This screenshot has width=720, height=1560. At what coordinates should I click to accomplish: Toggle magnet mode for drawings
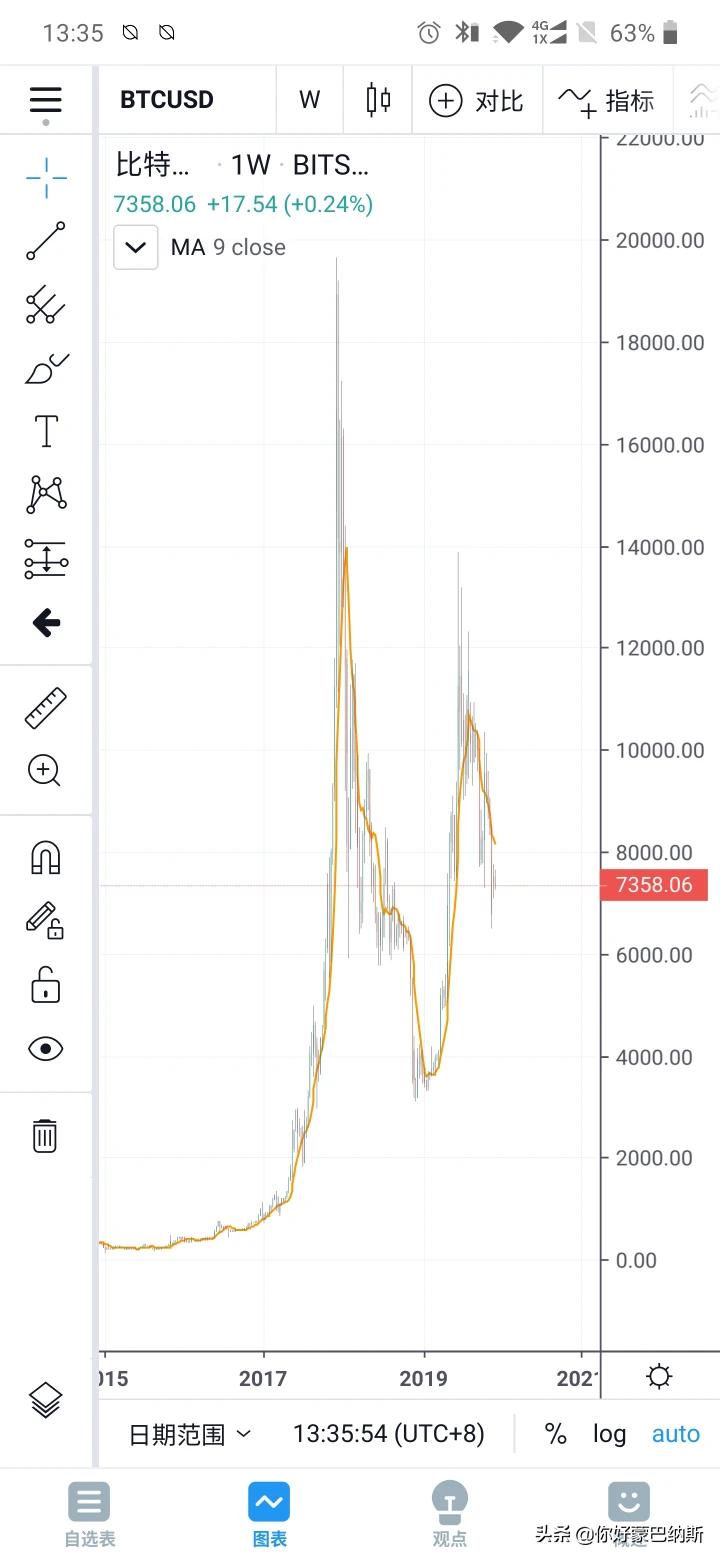[x=46, y=857]
